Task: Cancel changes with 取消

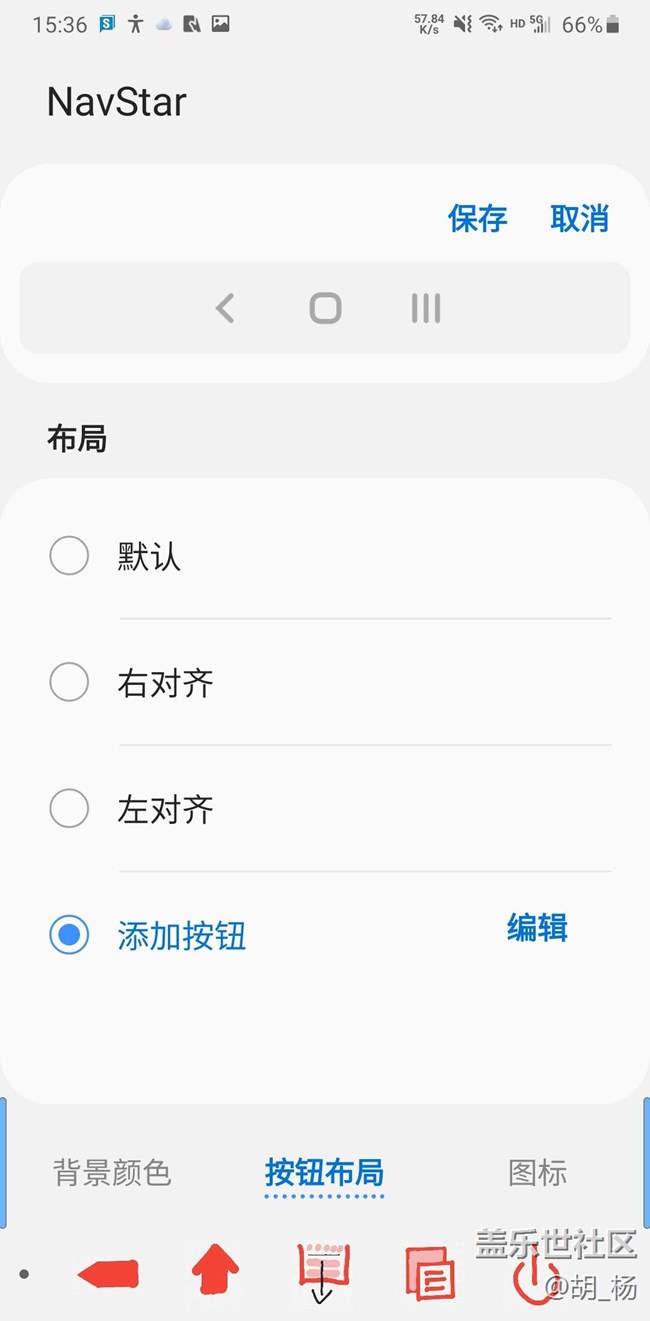Action: pos(579,218)
